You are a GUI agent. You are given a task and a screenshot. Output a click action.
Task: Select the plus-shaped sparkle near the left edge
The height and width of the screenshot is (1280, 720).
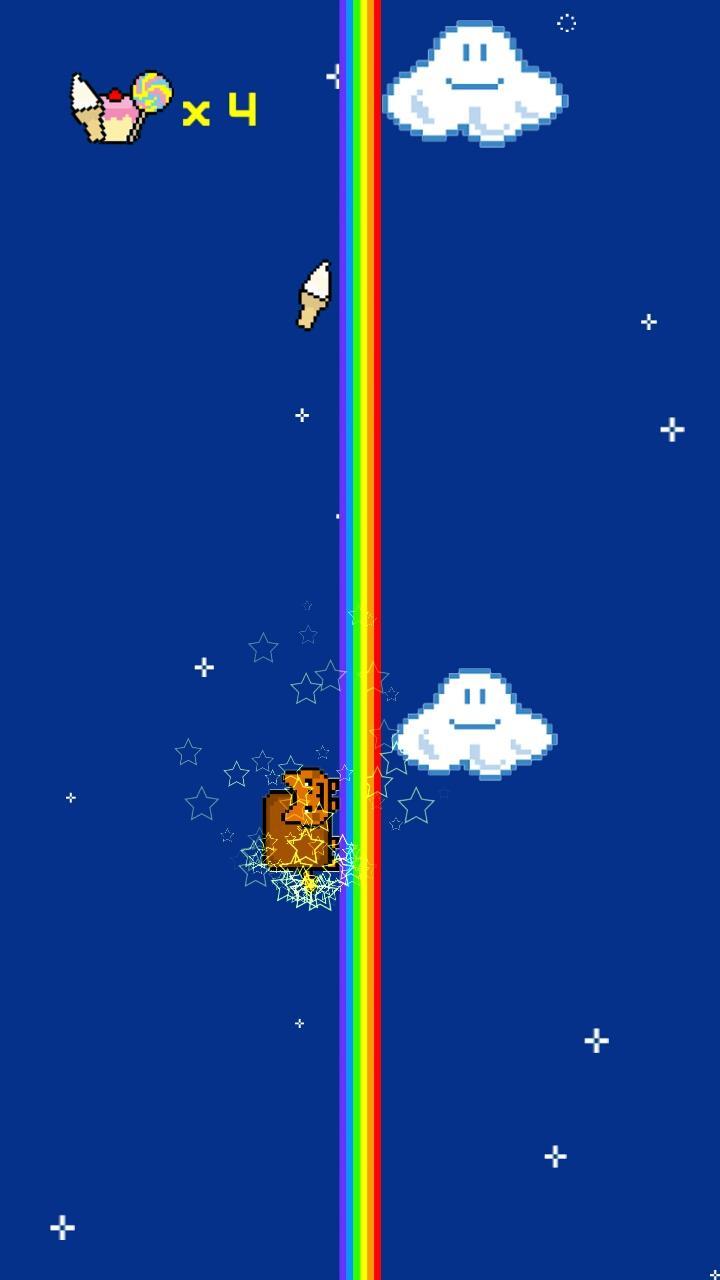[70, 798]
